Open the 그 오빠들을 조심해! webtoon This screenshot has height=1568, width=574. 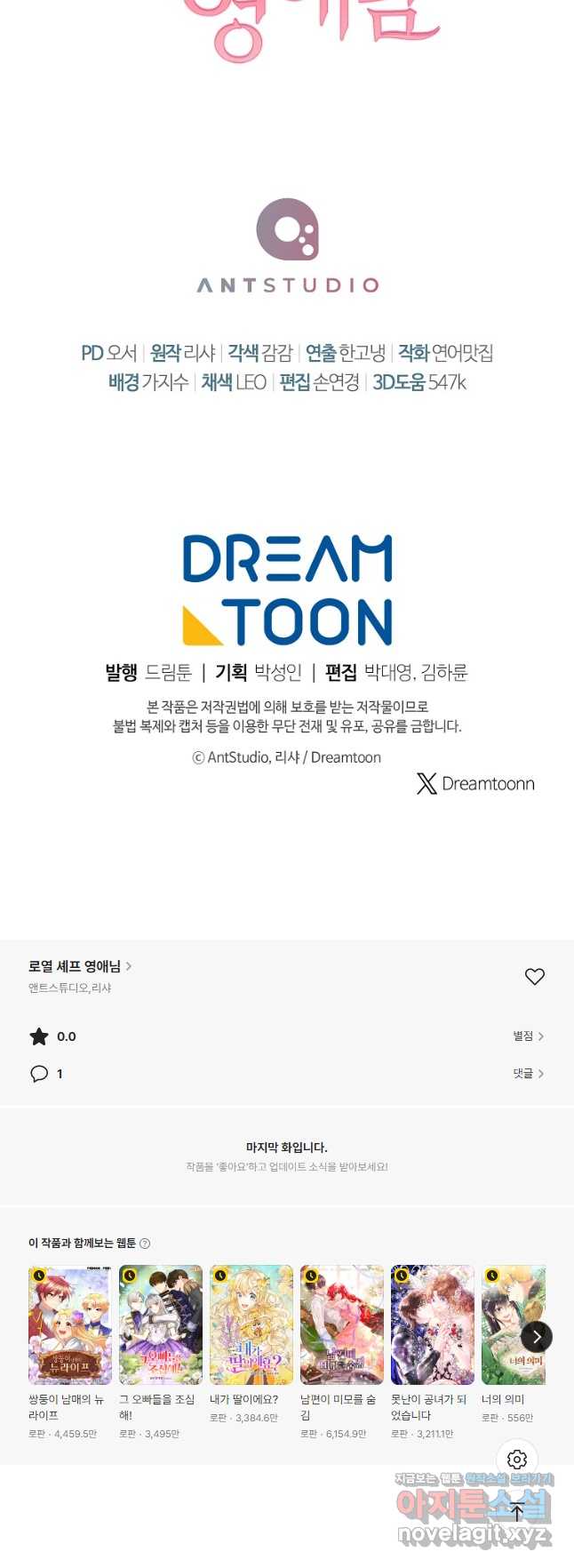coord(161,1325)
